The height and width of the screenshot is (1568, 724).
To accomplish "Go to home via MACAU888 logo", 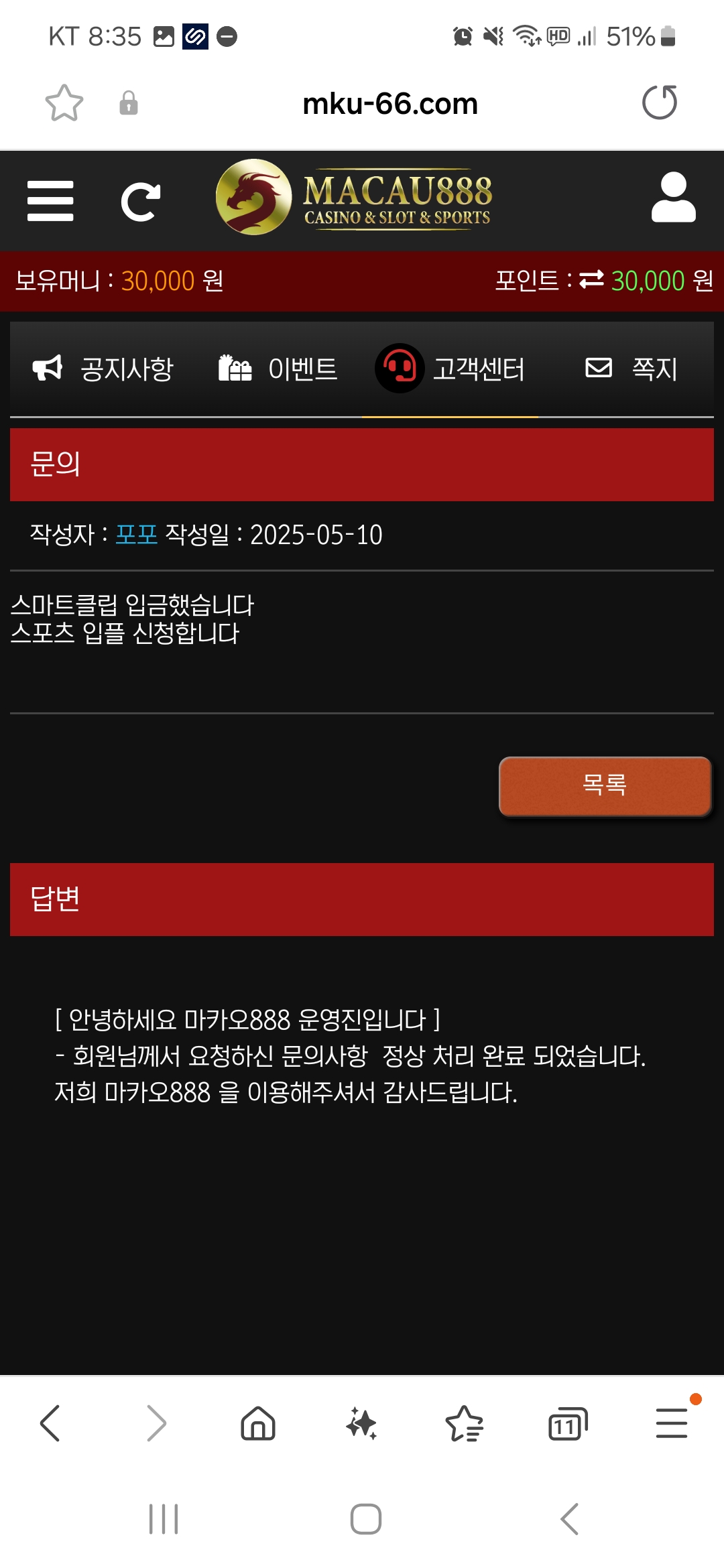I will click(x=354, y=198).
